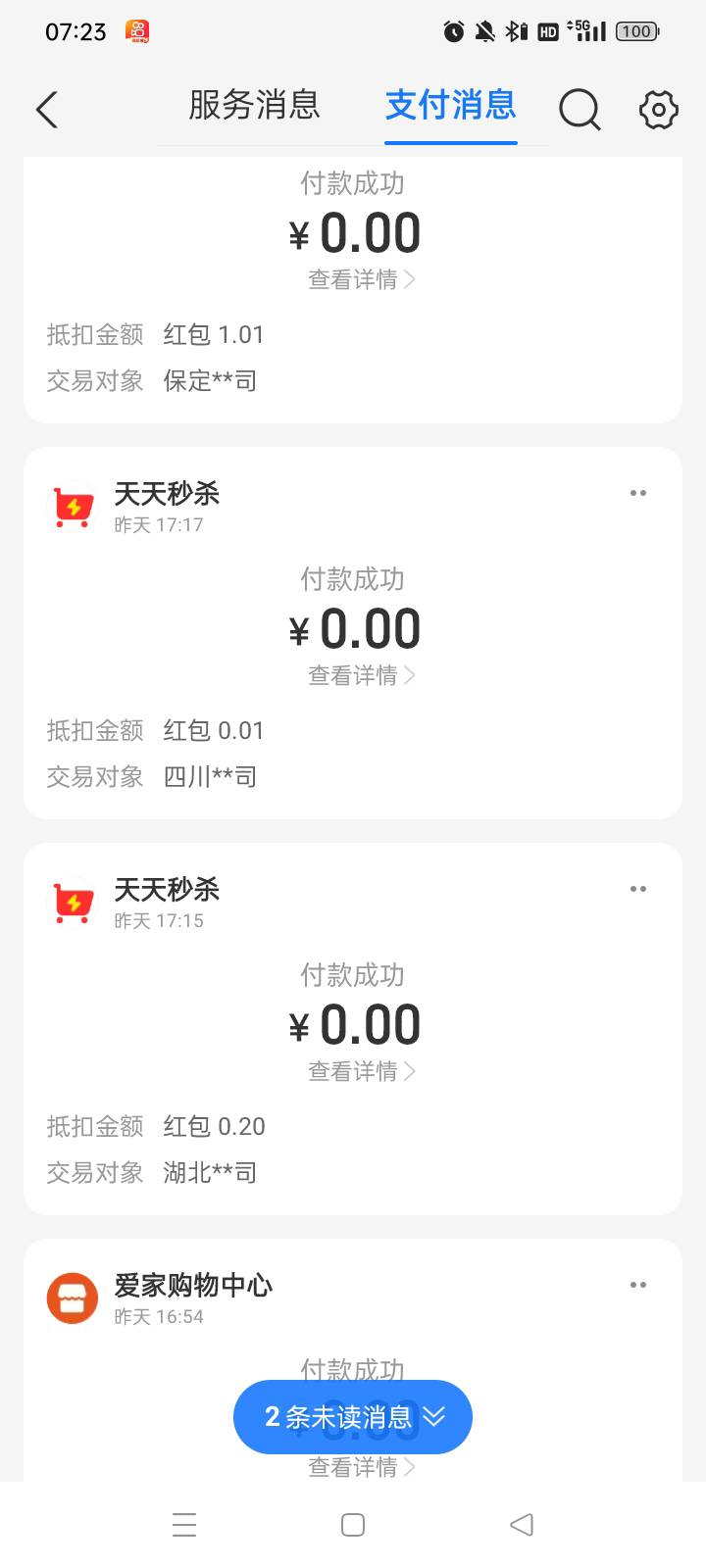
Task: View 查看详情 for the 四川**司 payment
Action: (x=362, y=676)
